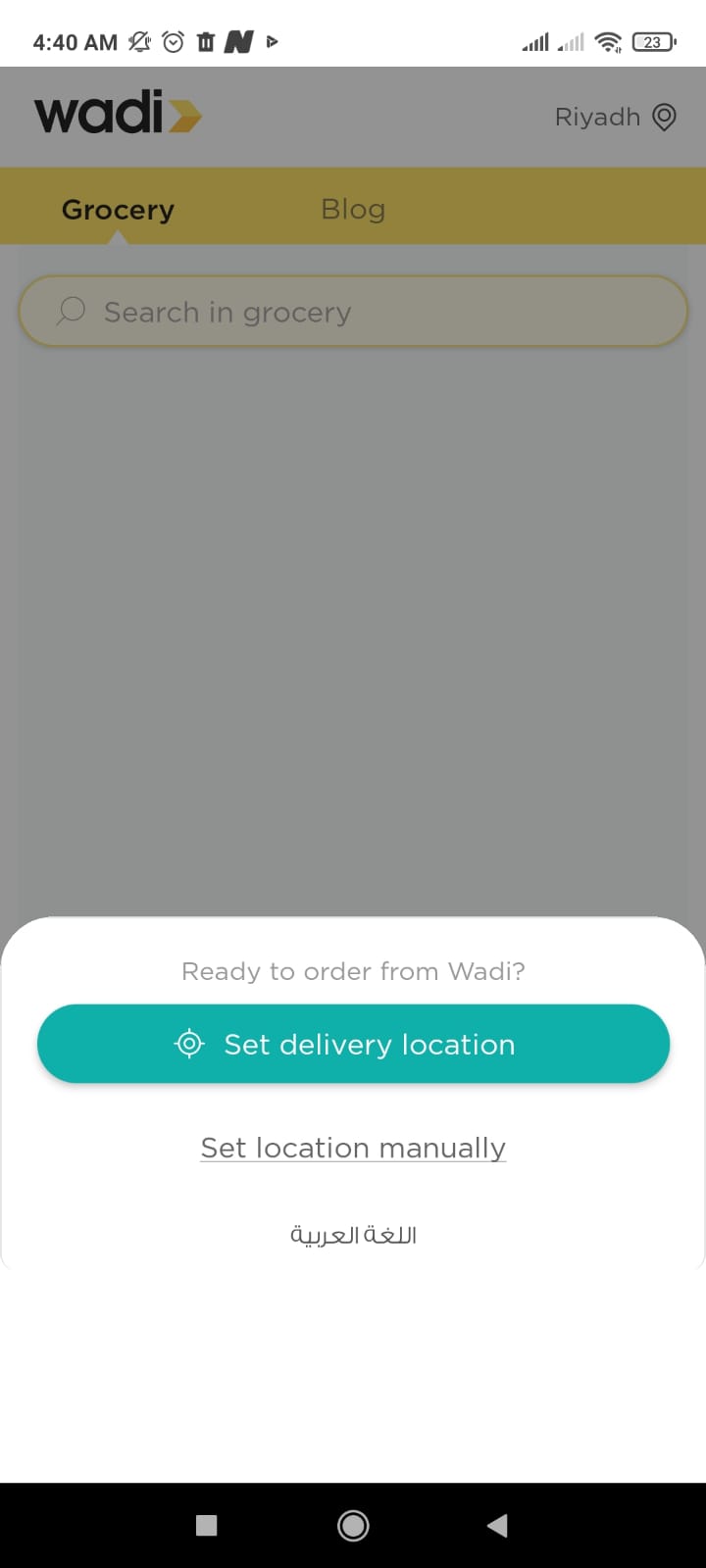Switch to the Blog tab
706x1568 pixels.
pos(353,210)
